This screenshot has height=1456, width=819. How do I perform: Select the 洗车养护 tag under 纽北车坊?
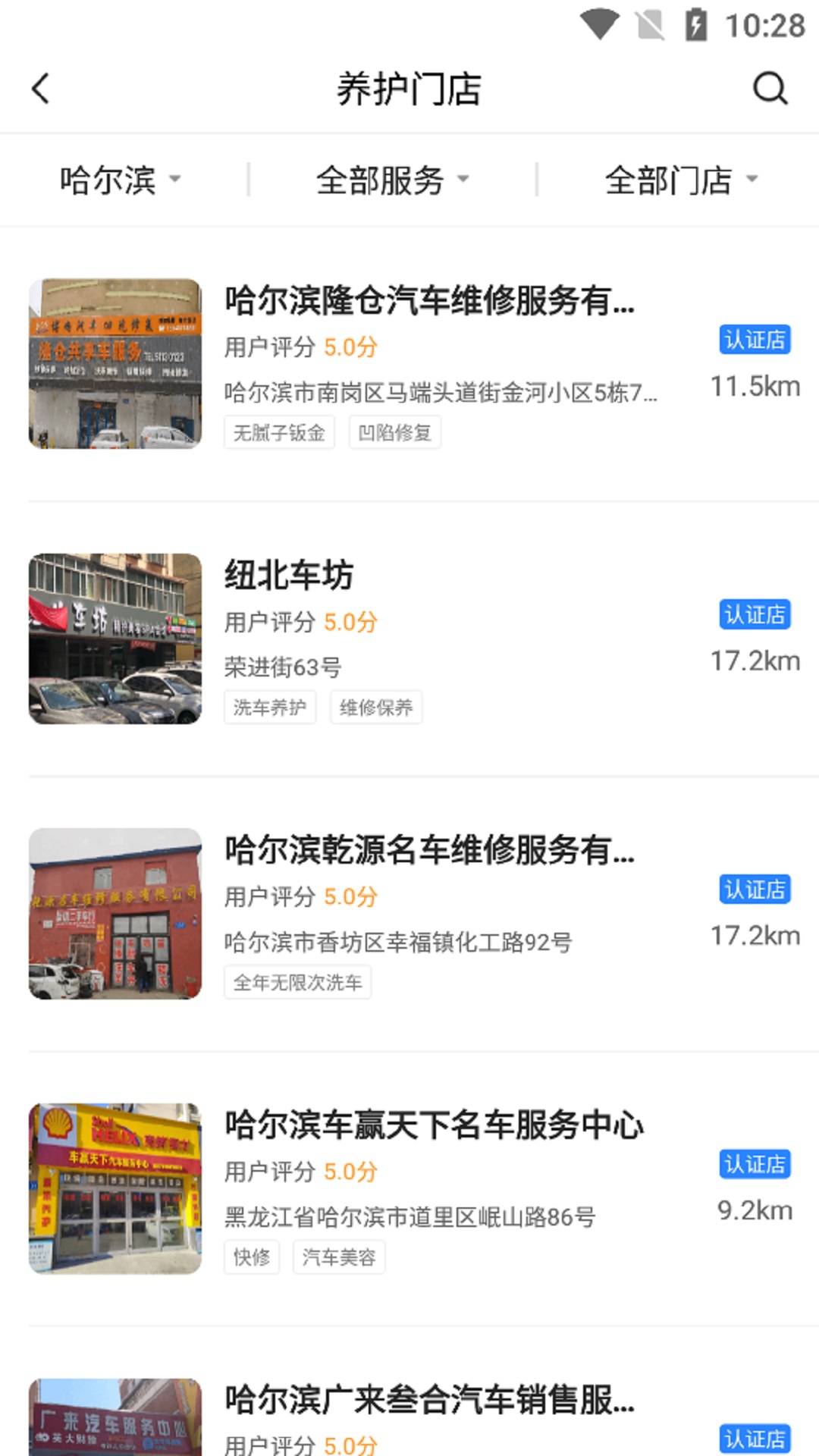coord(269,706)
